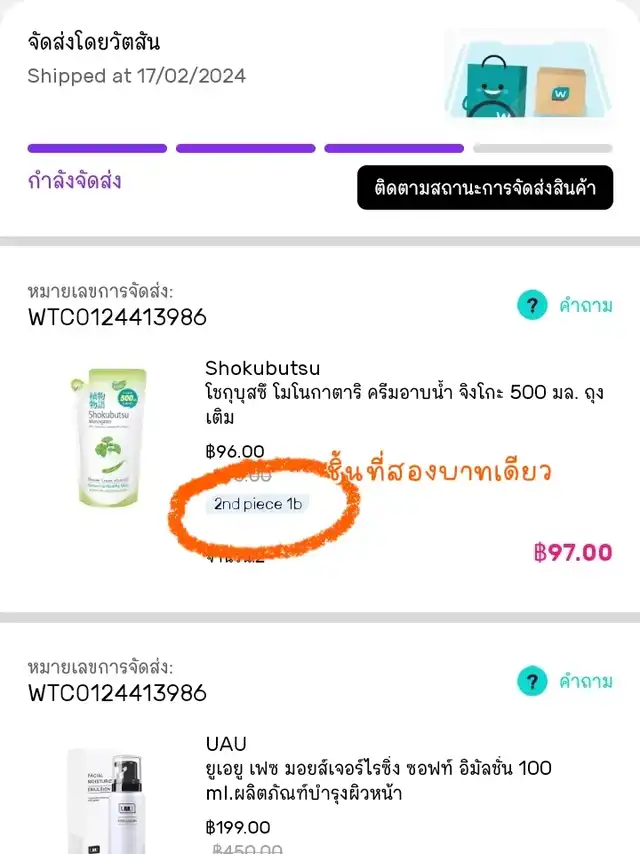Tap the black track delivery status button

point(485,188)
